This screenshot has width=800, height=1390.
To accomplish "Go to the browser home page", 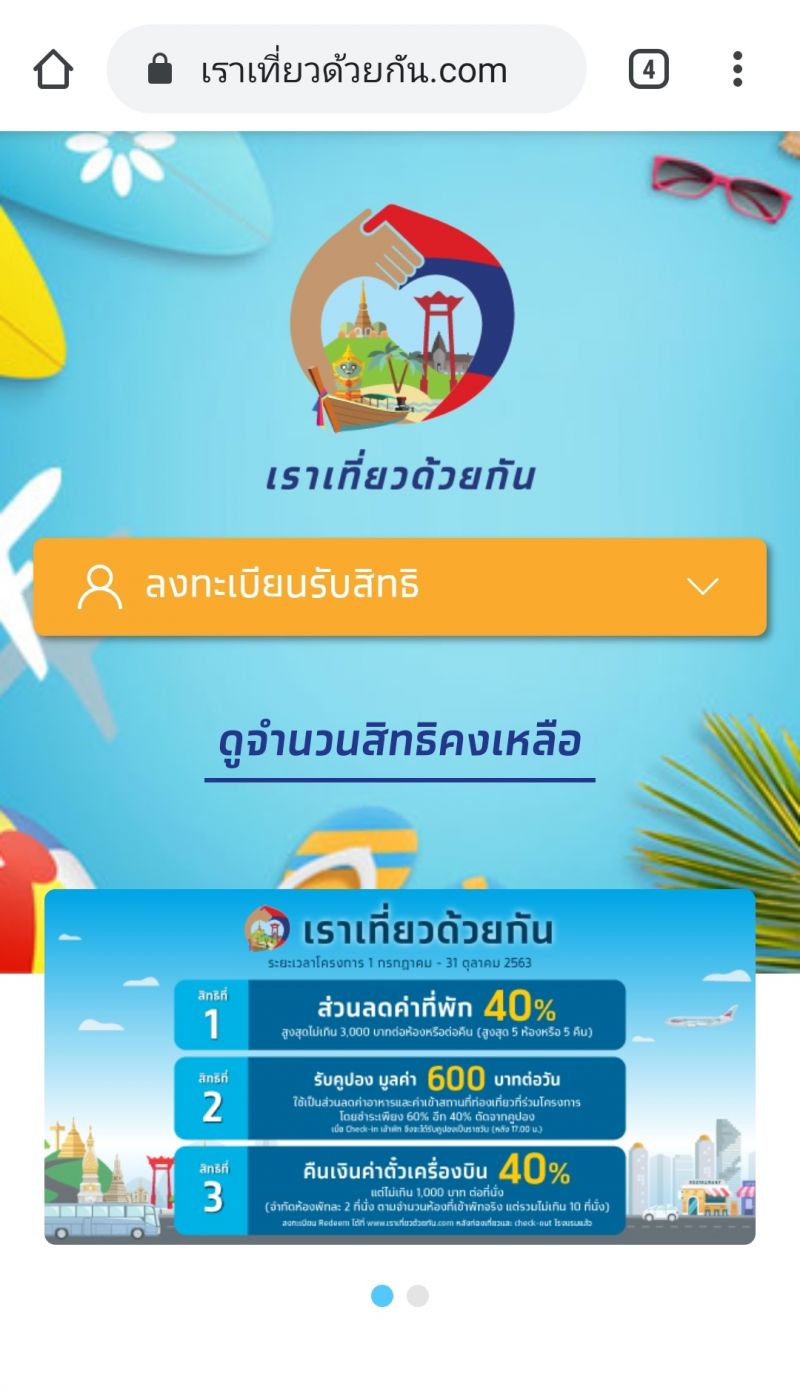I will tap(53, 70).
